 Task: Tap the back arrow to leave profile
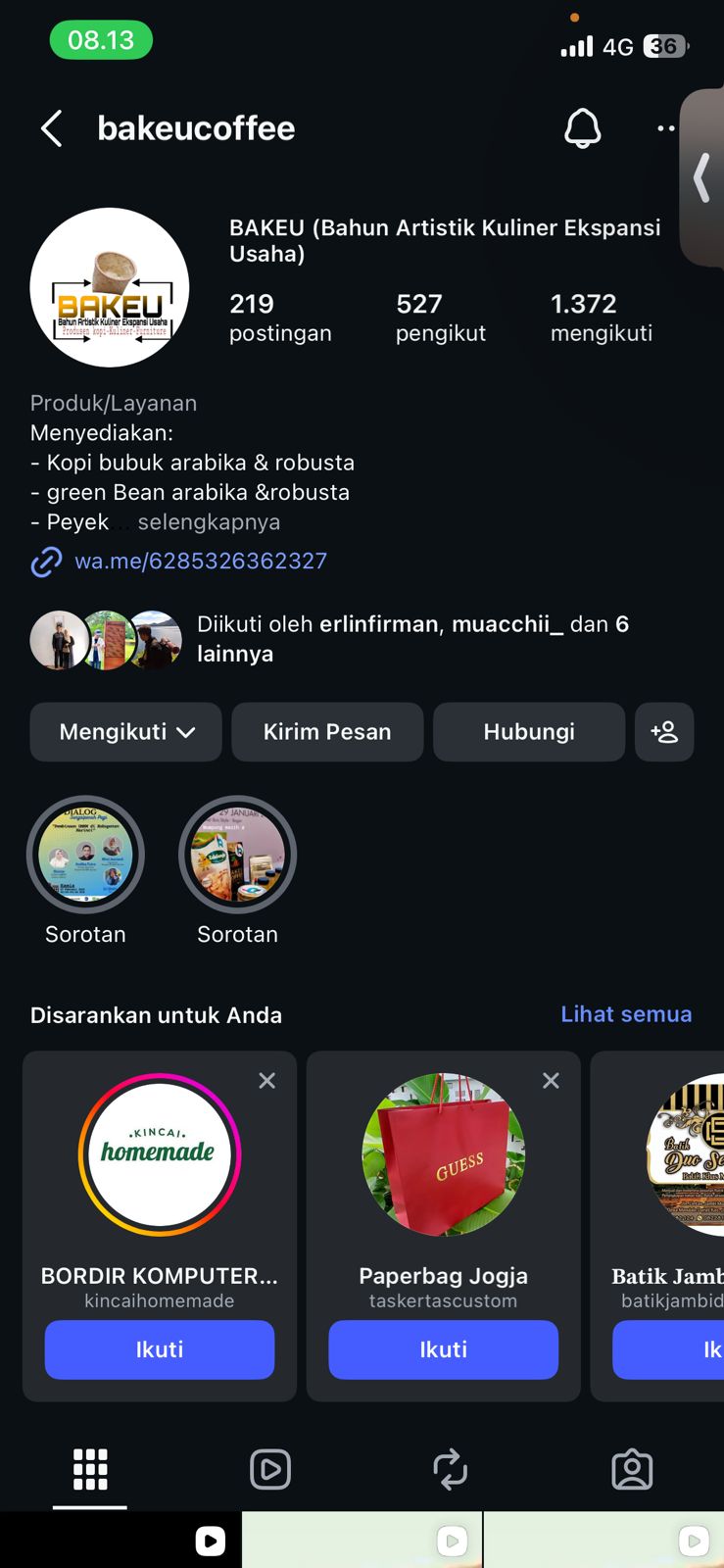pyautogui.click(x=51, y=128)
